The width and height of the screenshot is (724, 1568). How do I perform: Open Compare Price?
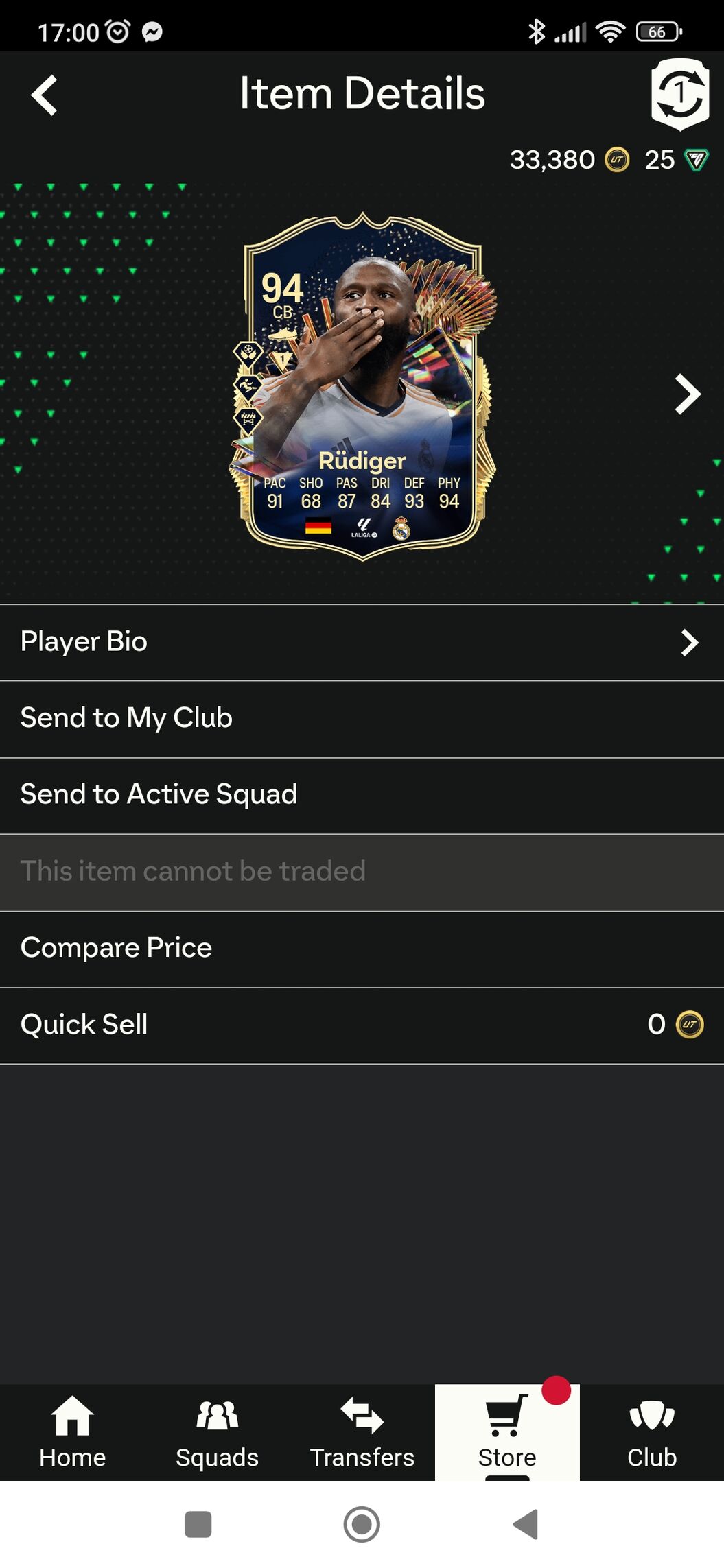coord(362,949)
